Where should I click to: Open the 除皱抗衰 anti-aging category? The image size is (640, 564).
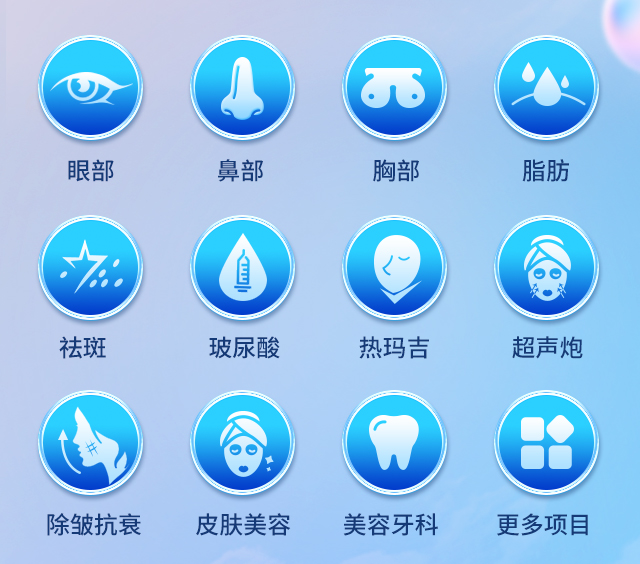[x=91, y=443]
